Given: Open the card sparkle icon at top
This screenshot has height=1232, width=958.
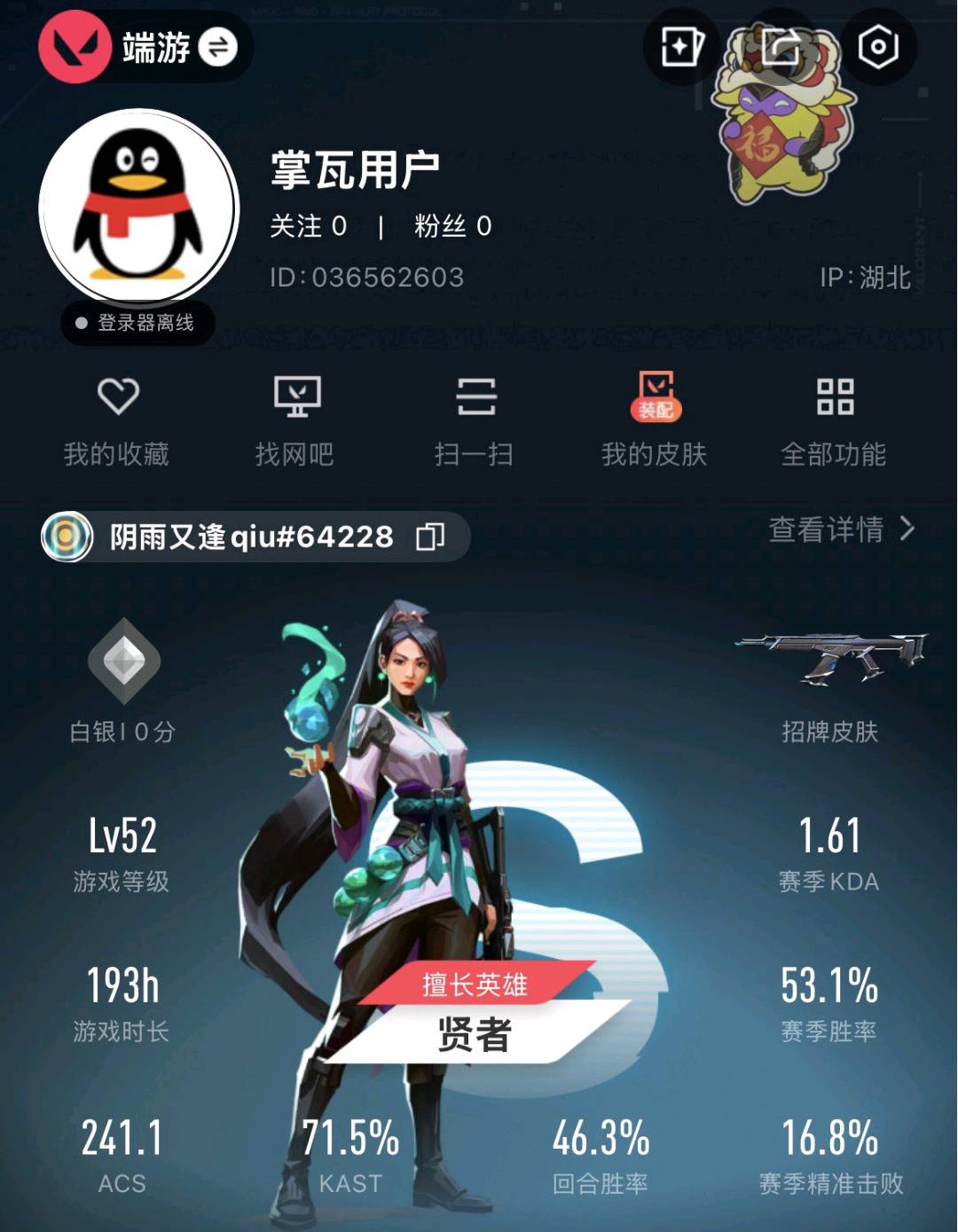Looking at the screenshot, I should [681, 47].
